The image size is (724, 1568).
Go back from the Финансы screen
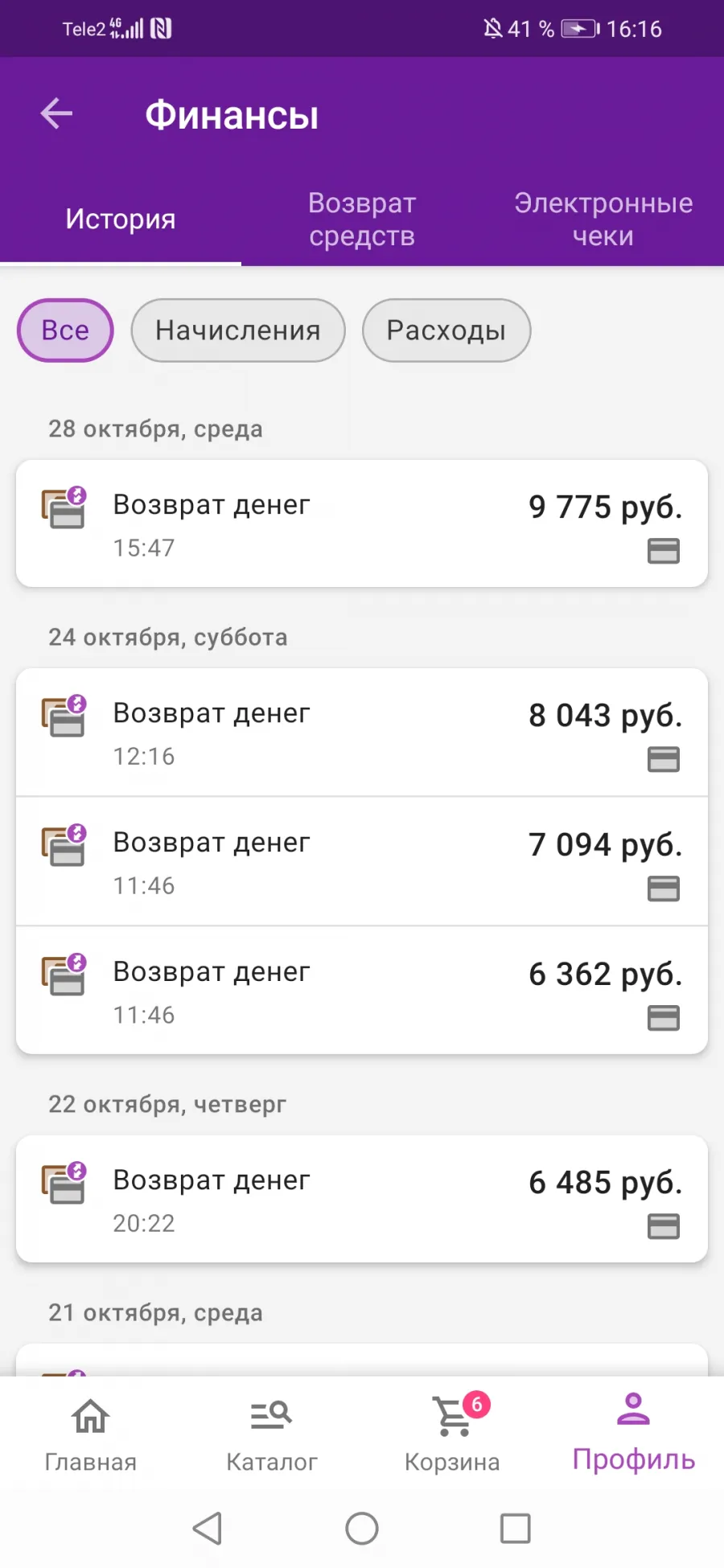pyautogui.click(x=57, y=113)
